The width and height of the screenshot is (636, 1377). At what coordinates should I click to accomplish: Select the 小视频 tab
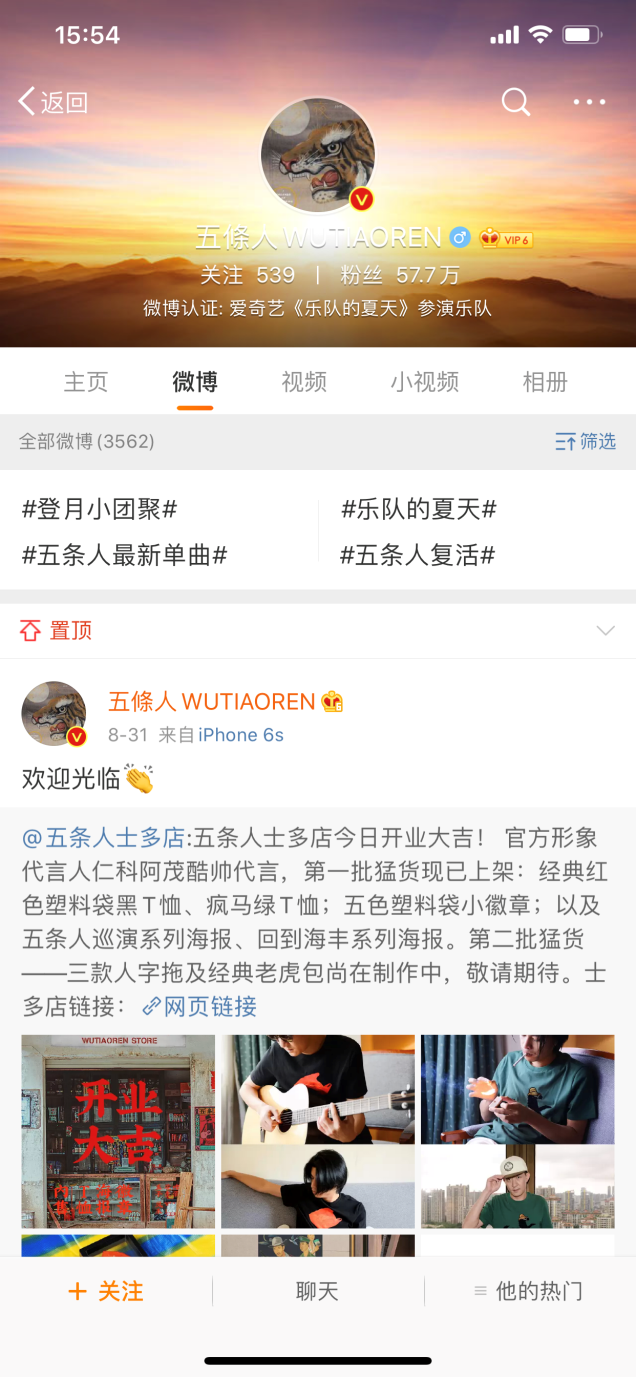tap(425, 381)
